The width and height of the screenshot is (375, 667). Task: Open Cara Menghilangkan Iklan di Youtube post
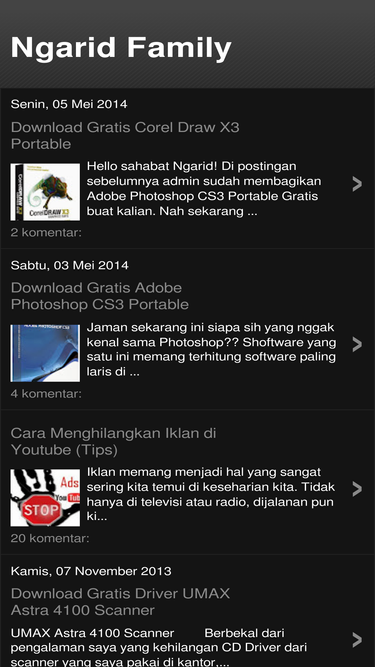pyautogui.click(x=114, y=442)
